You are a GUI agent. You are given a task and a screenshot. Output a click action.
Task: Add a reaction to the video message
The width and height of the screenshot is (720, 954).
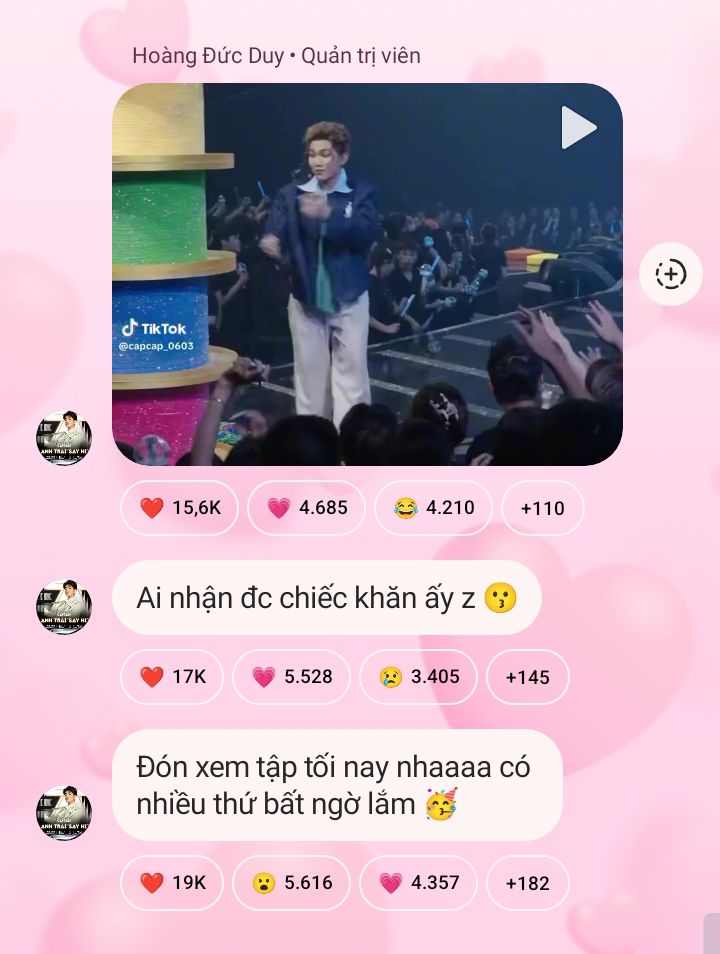tap(670, 274)
